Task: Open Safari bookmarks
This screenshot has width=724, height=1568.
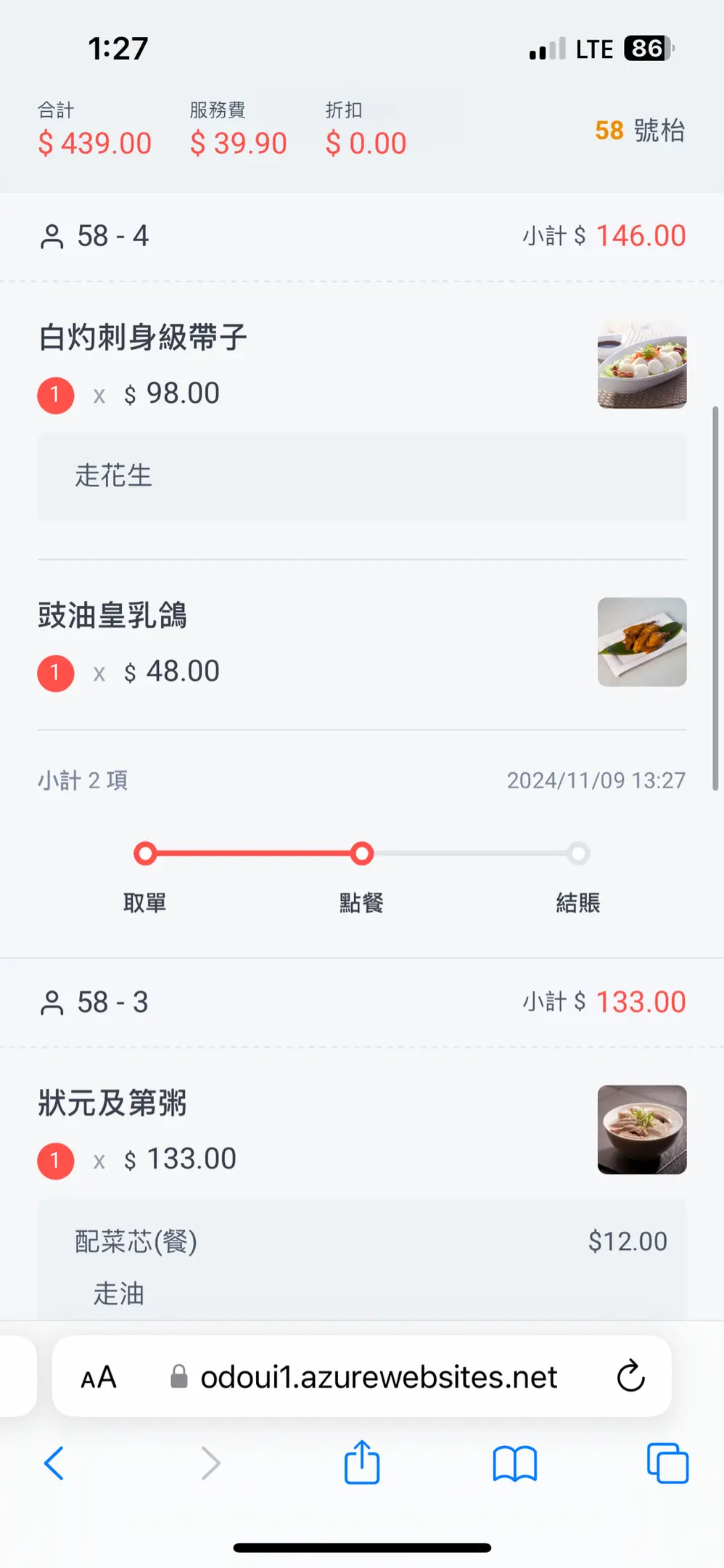Action: [x=514, y=1463]
